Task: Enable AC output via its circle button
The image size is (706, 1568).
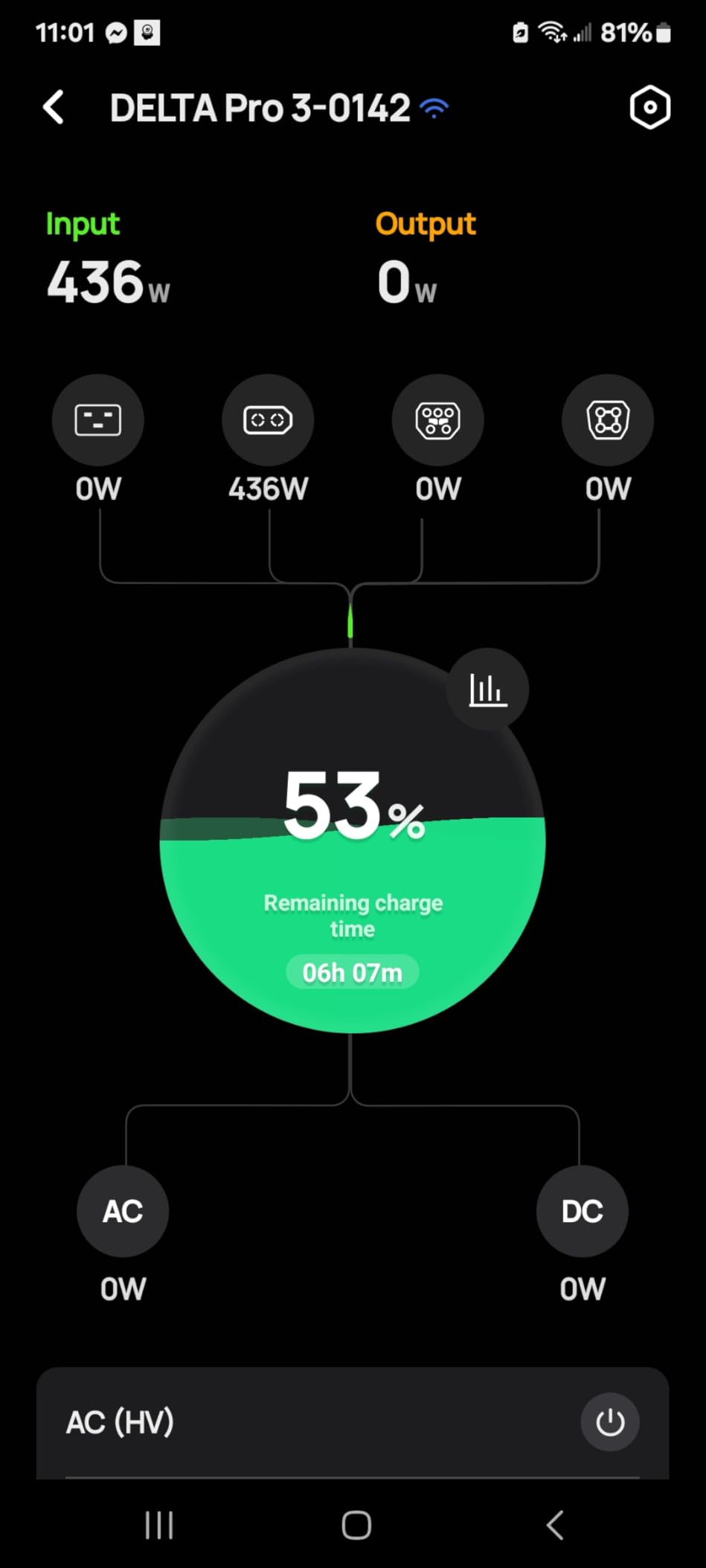Action: pos(122,1211)
